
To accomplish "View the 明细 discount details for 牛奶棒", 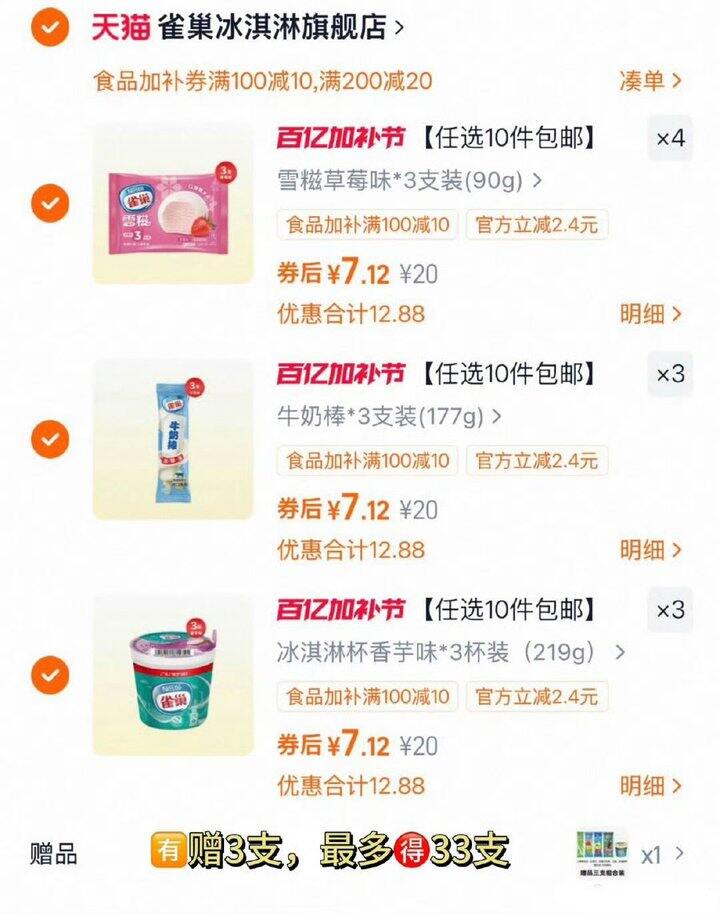I will [x=650, y=550].
